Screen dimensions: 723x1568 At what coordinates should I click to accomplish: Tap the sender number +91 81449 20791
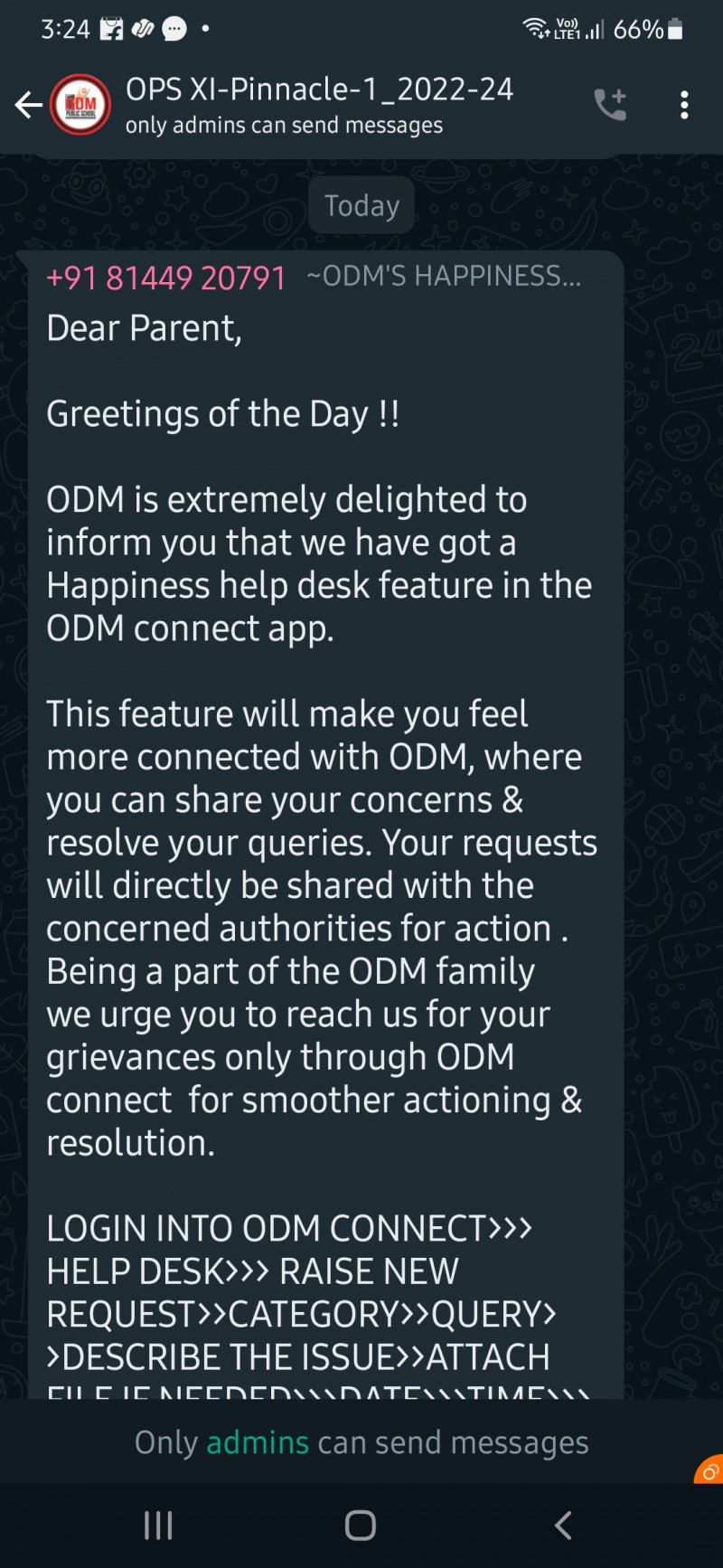[x=166, y=278]
